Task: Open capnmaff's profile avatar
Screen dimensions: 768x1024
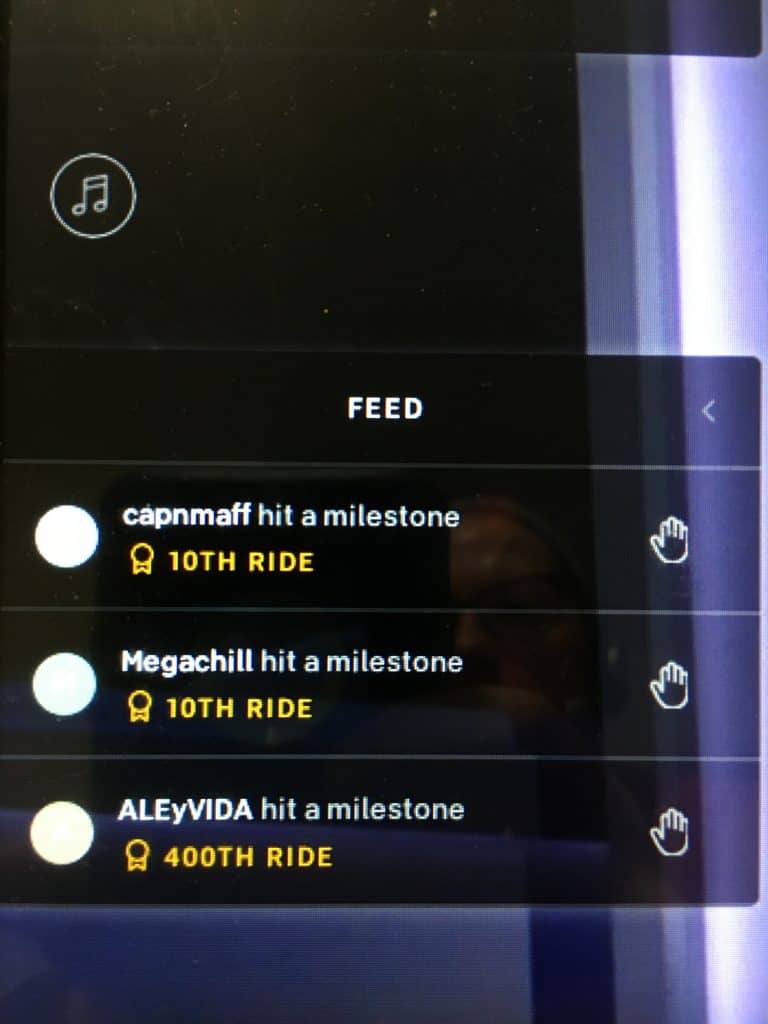Action: tap(67, 537)
